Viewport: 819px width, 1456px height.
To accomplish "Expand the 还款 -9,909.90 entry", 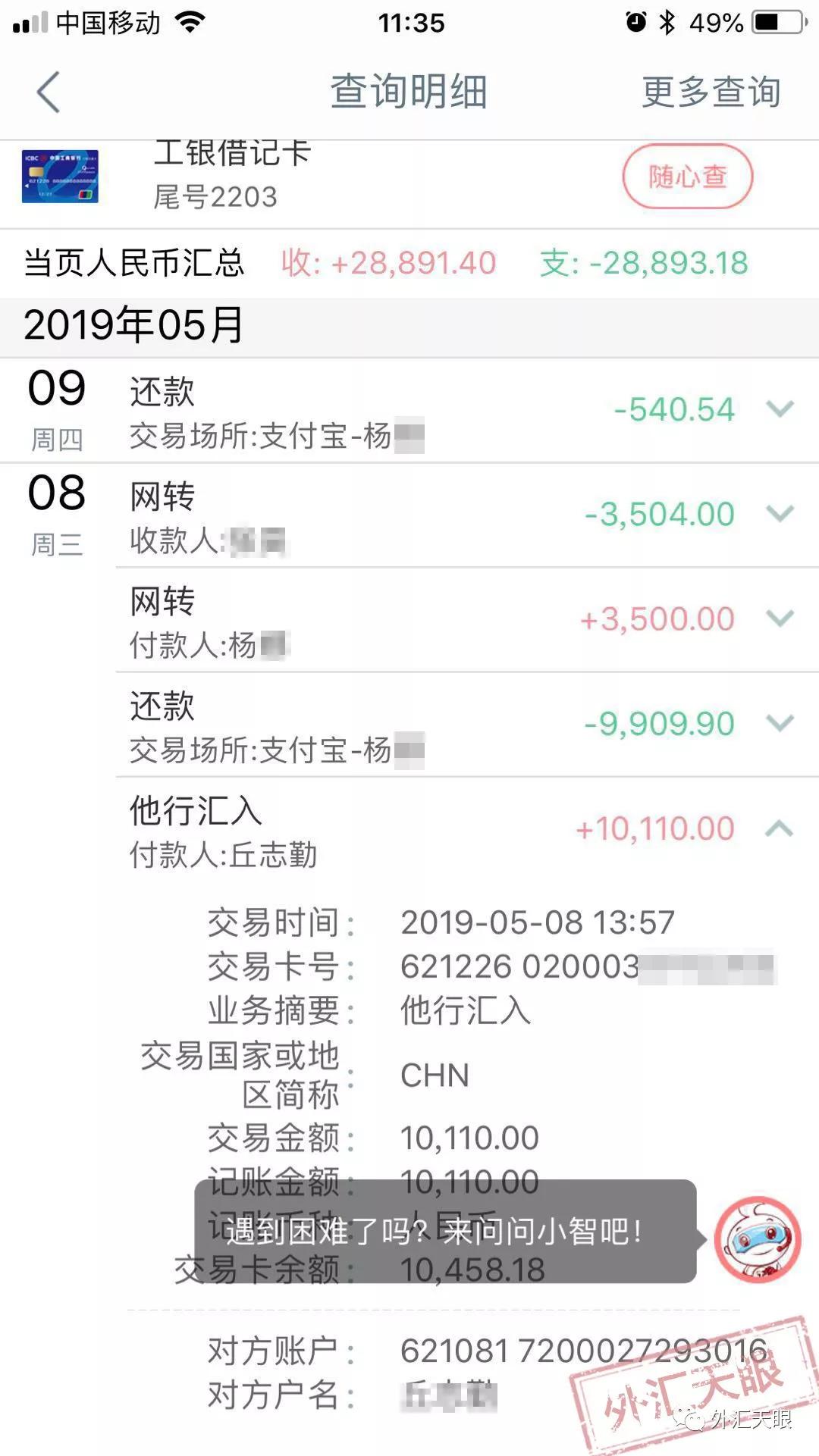I will (x=778, y=723).
